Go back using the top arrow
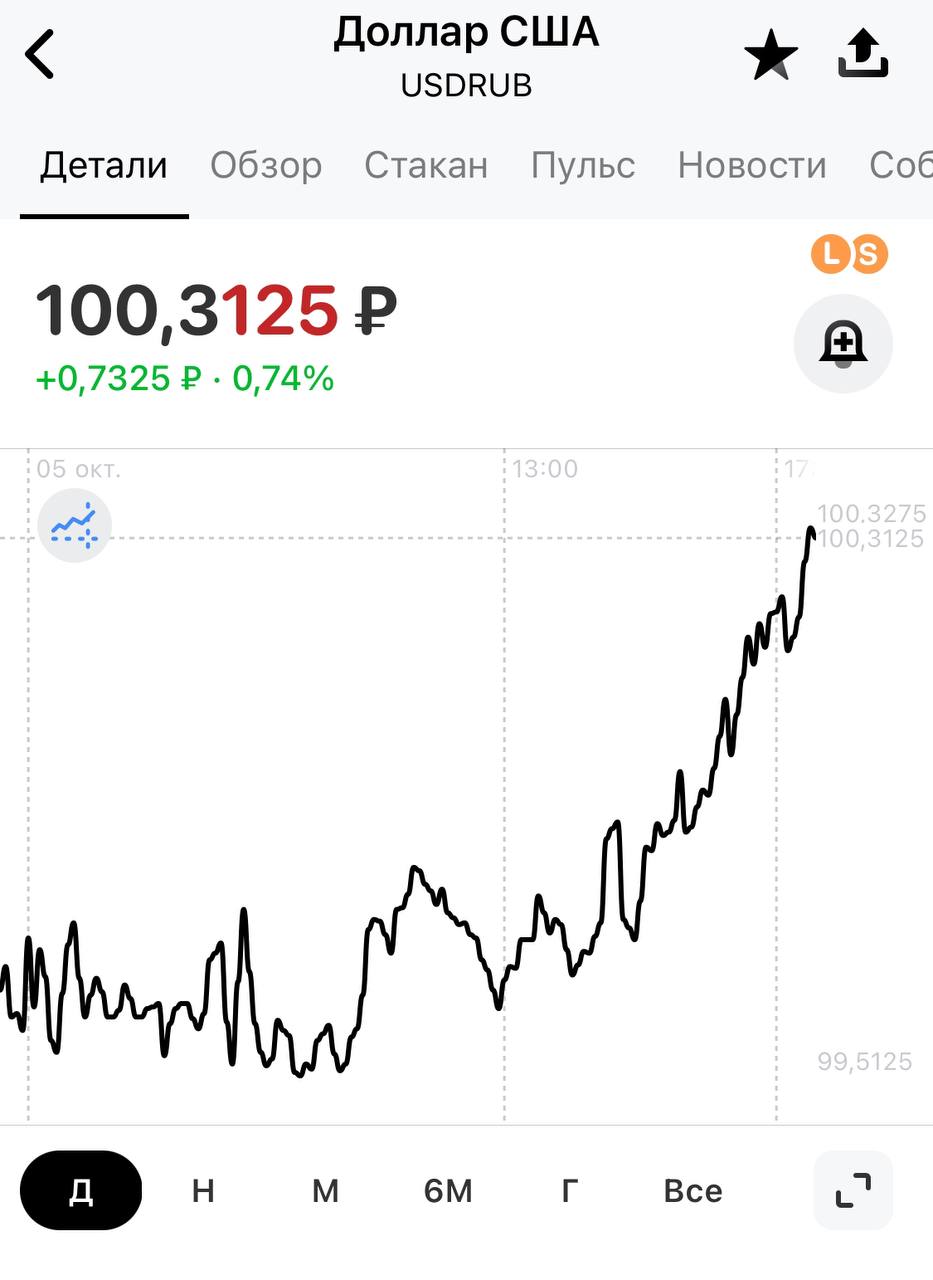 click(x=41, y=55)
